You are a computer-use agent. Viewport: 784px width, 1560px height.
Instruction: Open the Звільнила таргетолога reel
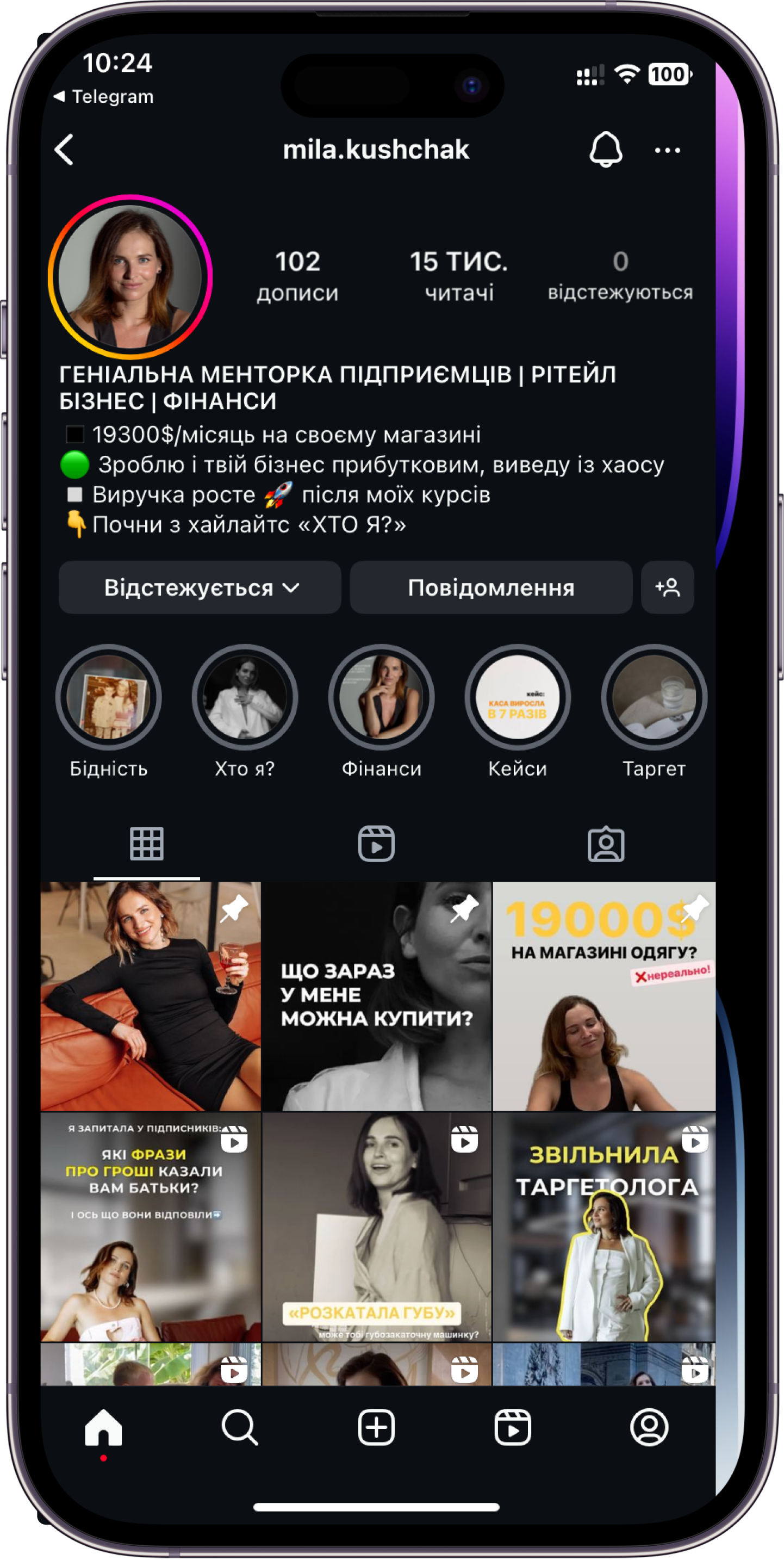[x=603, y=1227]
